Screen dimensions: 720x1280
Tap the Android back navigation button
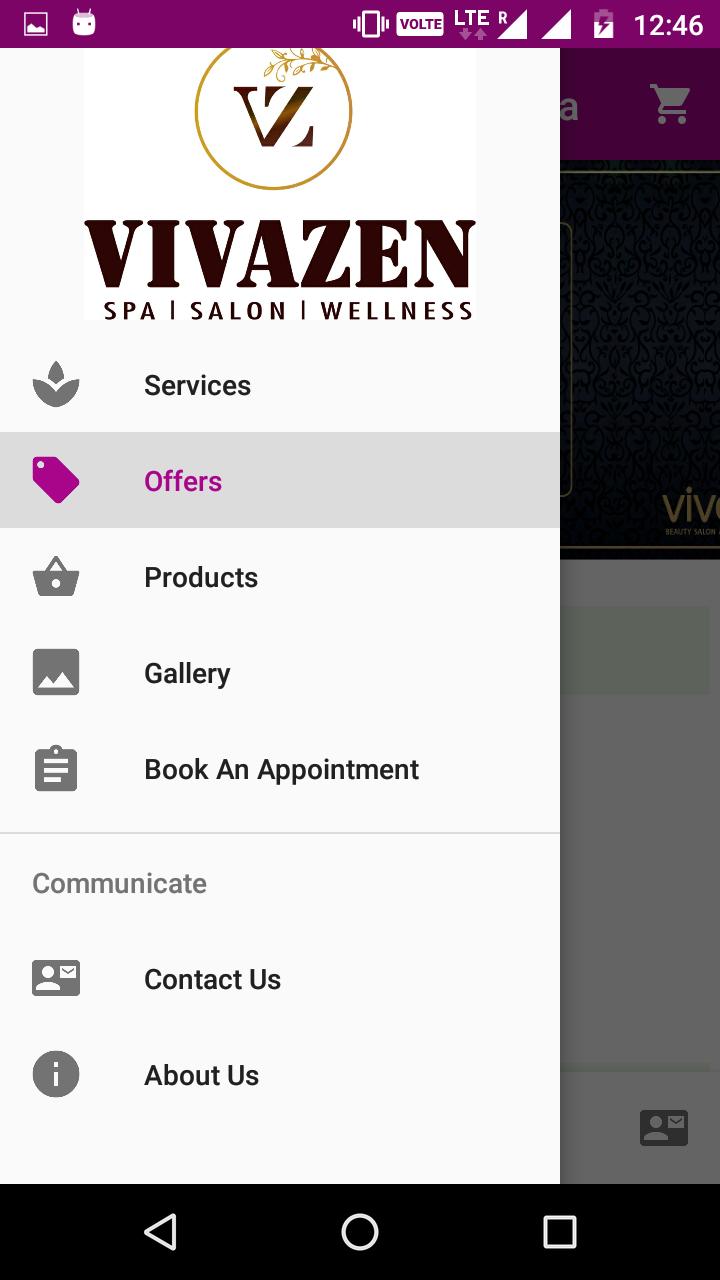pos(161,1232)
